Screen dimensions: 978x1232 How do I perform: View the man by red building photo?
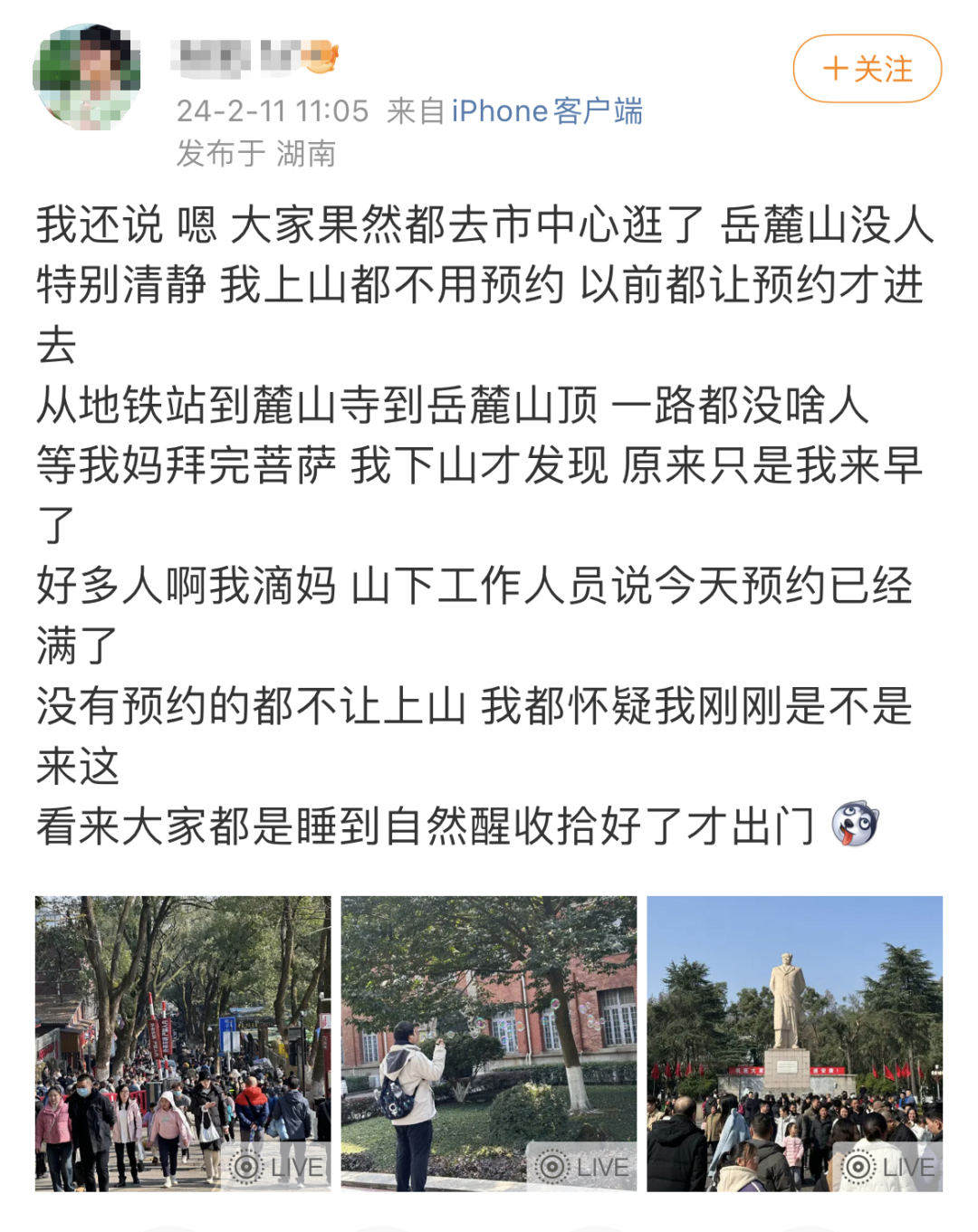coord(488,1043)
